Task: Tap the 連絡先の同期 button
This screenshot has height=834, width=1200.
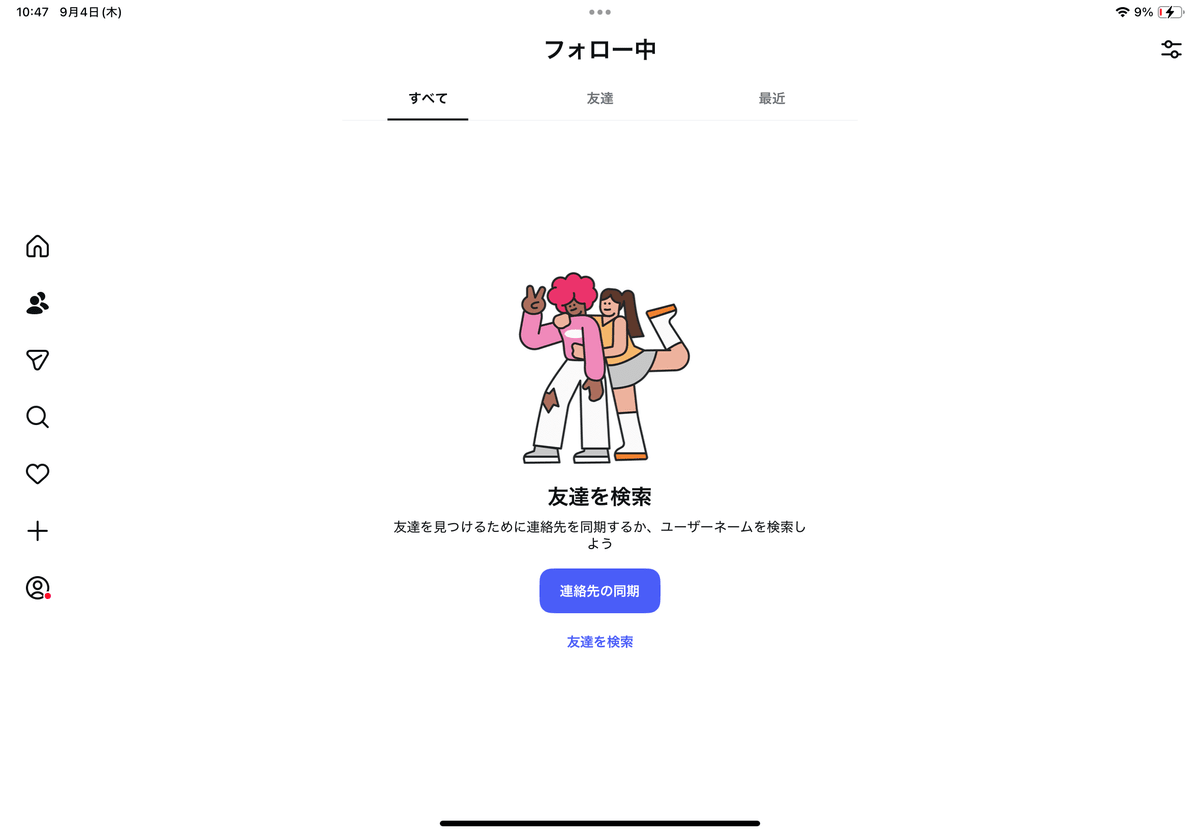Action: tap(600, 591)
